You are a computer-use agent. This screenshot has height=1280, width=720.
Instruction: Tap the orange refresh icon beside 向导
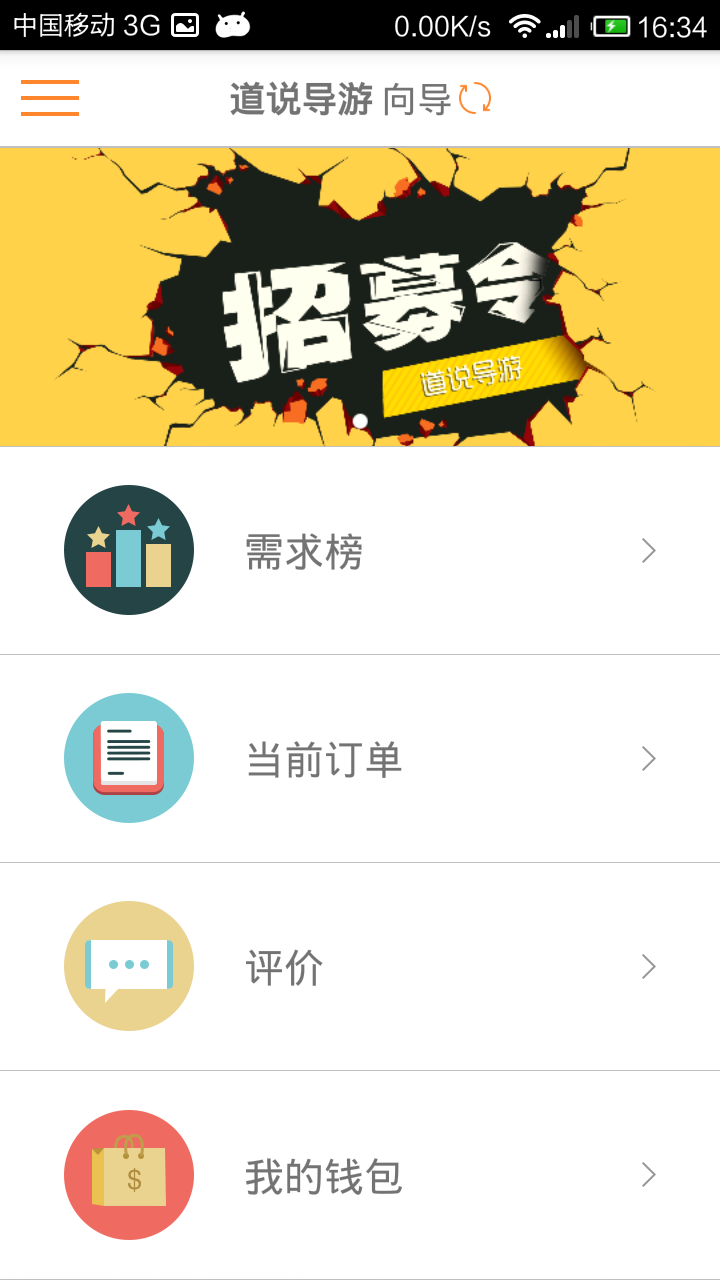475,99
